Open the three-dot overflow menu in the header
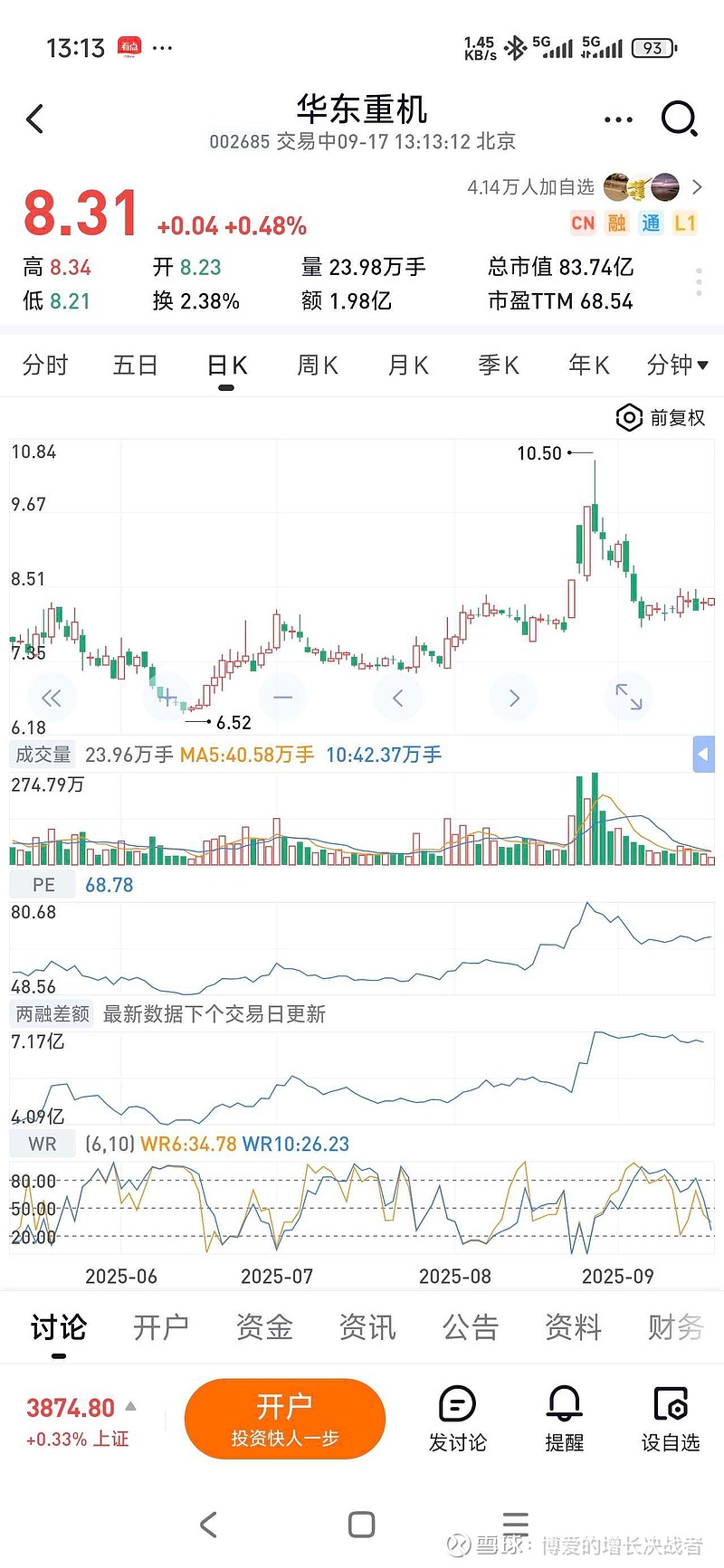 (x=618, y=119)
